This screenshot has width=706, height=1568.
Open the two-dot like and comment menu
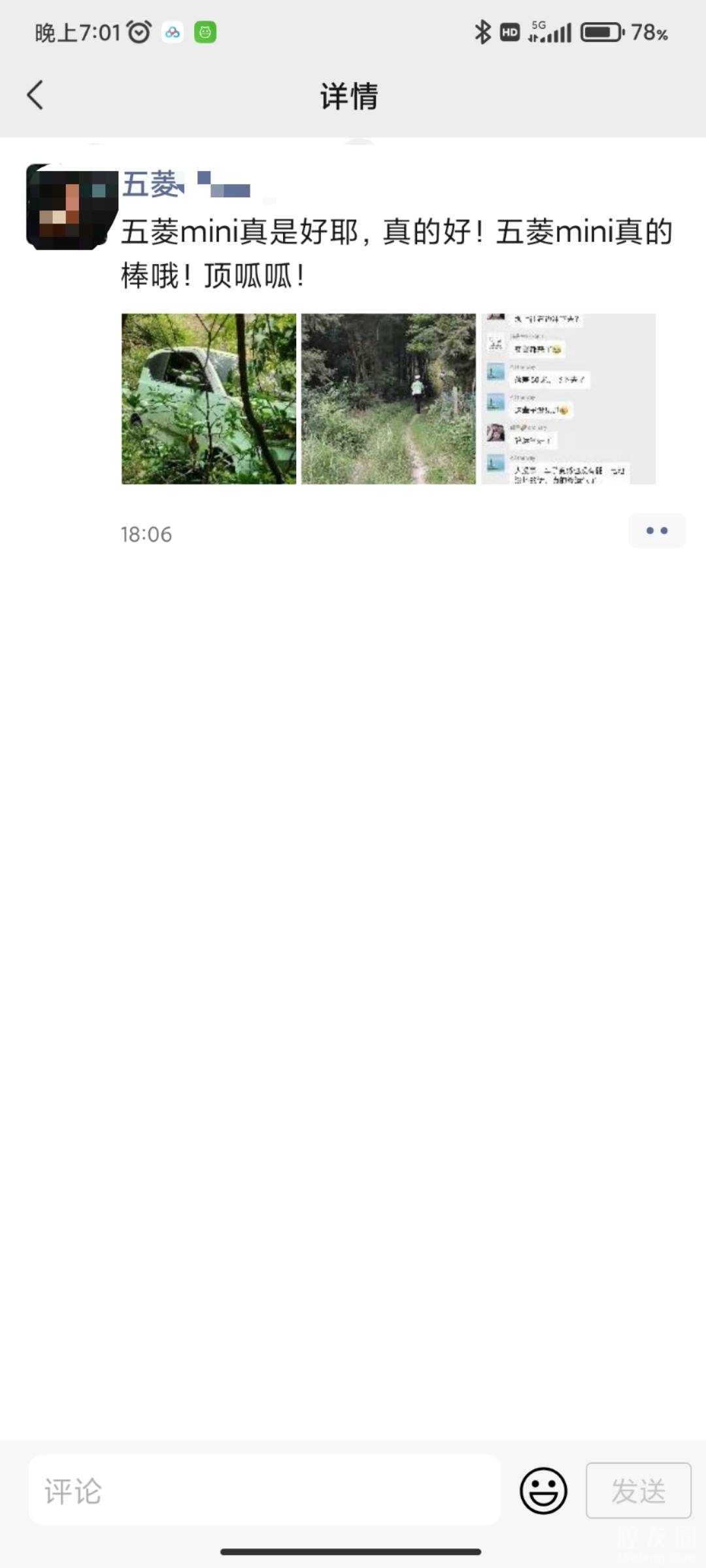(x=656, y=531)
